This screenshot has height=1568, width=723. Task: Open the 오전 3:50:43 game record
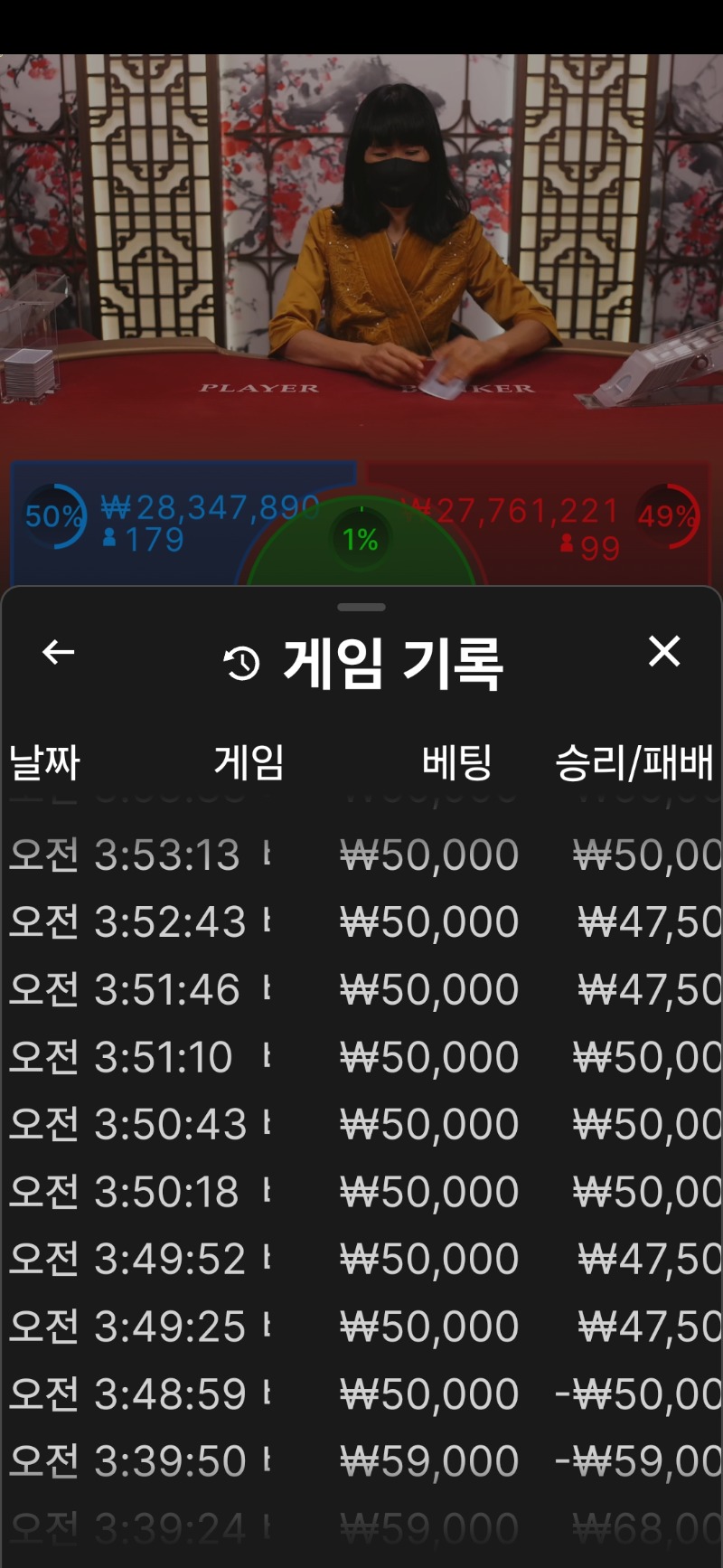(361, 1124)
